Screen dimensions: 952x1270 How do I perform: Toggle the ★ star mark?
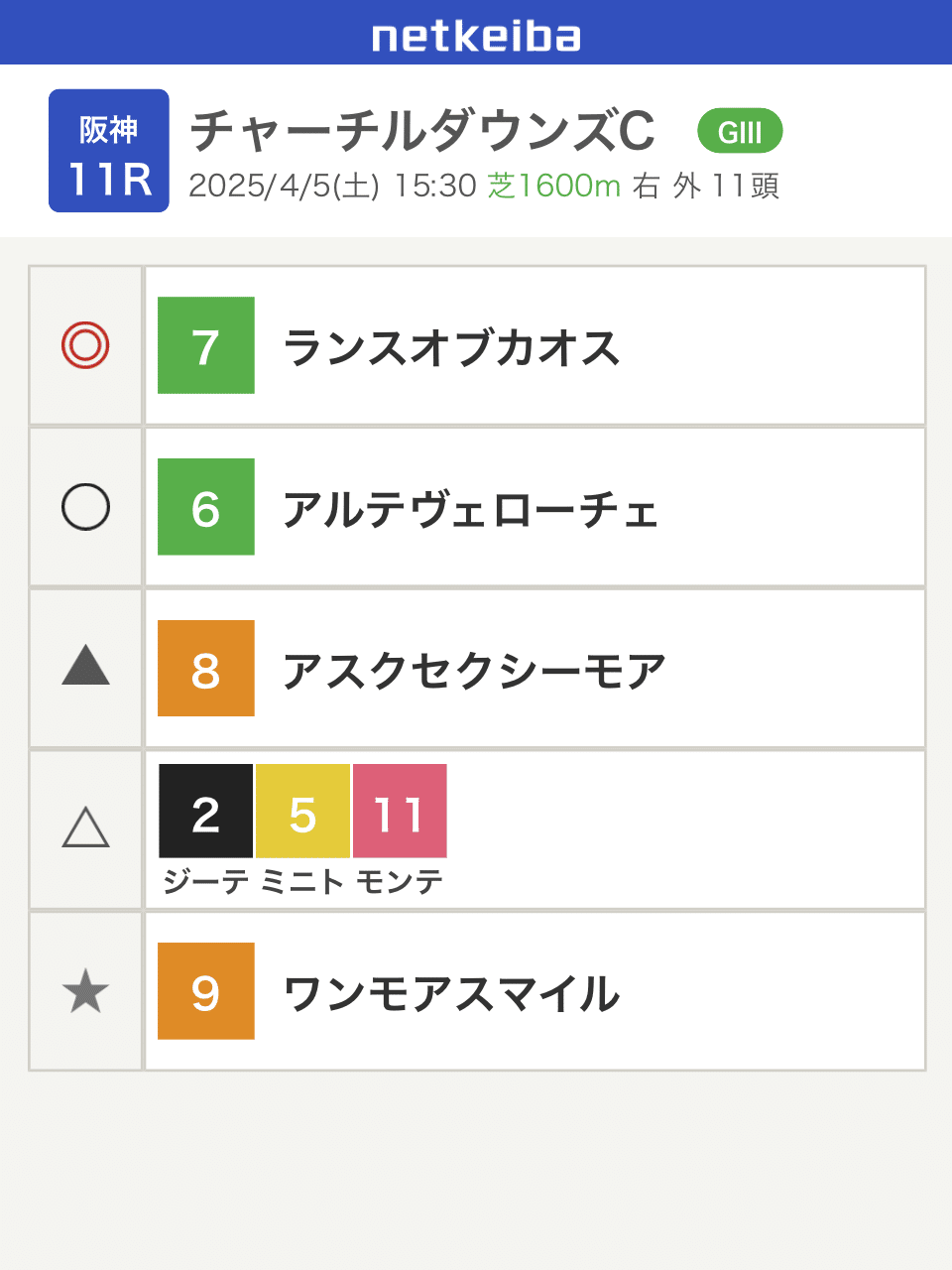[x=85, y=992]
